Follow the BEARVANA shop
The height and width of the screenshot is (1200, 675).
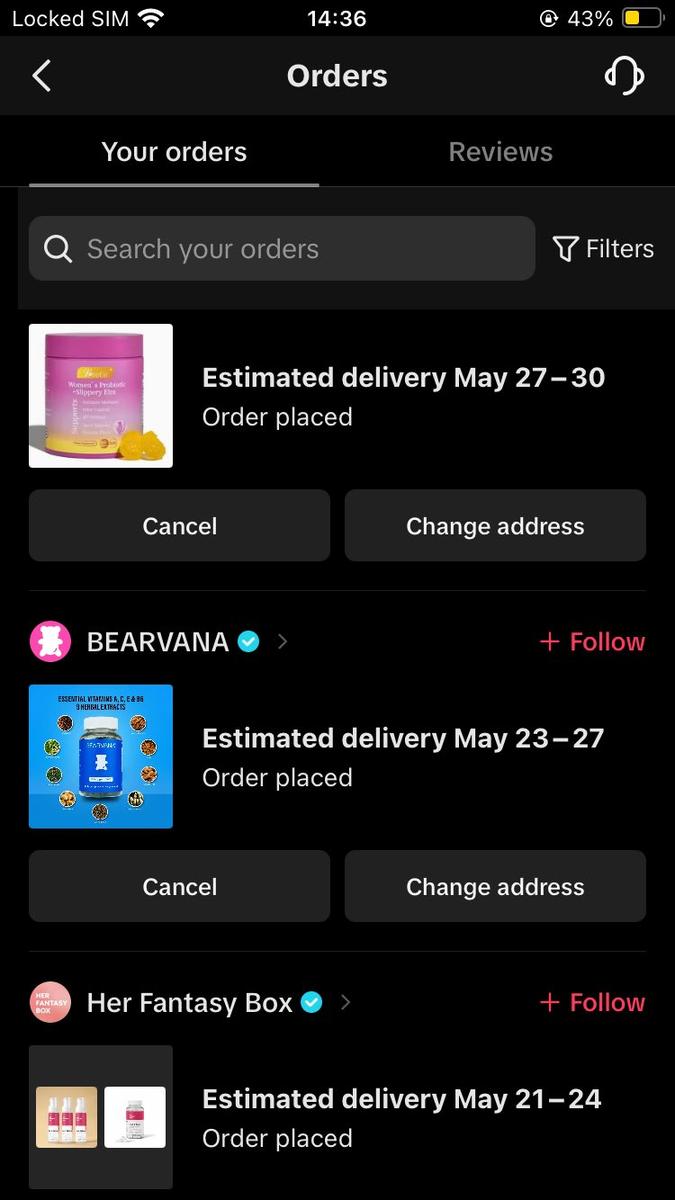coord(592,642)
